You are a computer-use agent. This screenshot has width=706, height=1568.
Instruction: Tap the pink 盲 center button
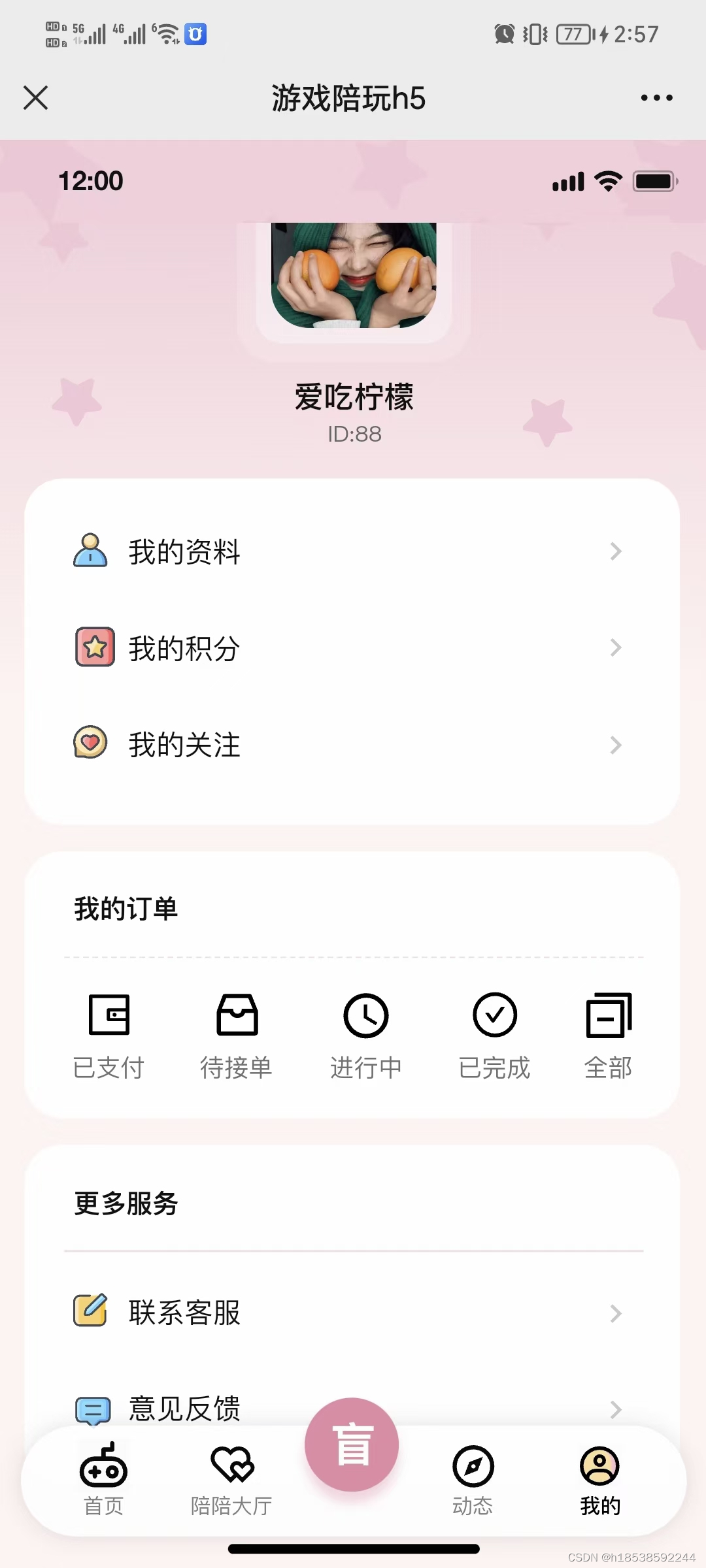point(352,1445)
